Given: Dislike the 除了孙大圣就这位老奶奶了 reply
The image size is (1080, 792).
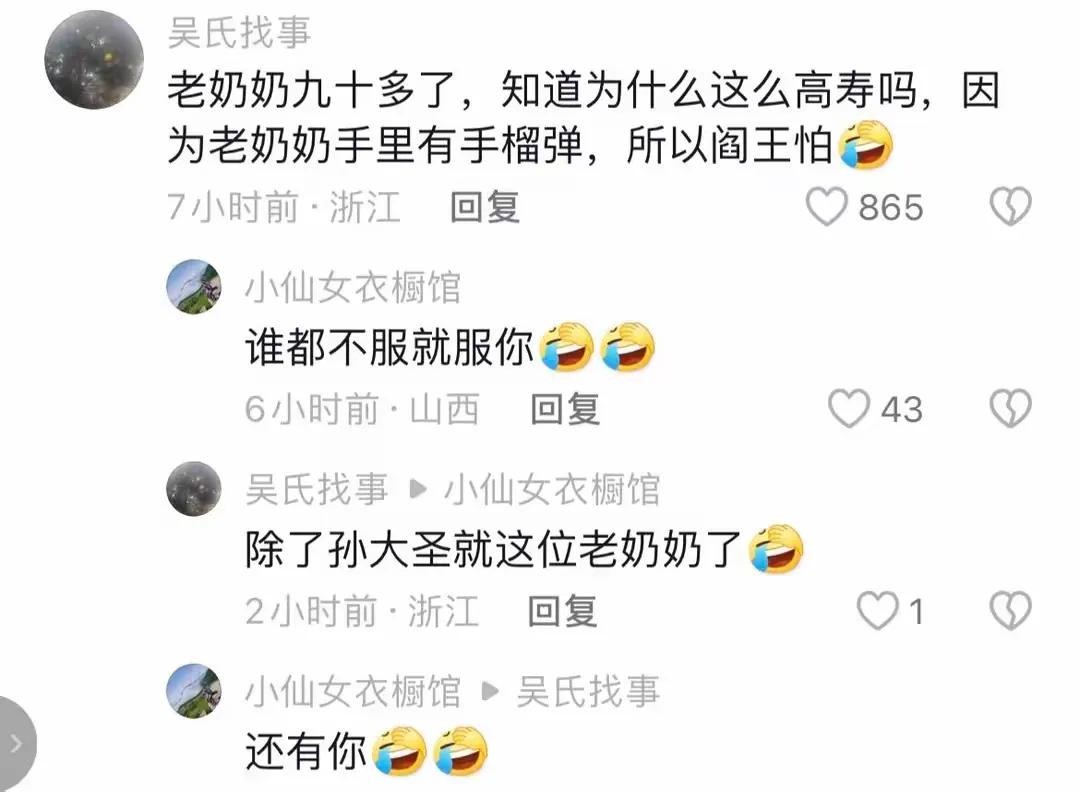Looking at the screenshot, I should [1010, 611].
